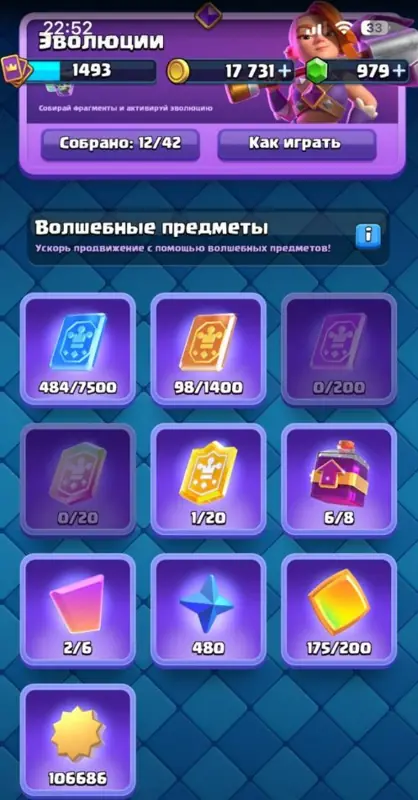
Task: Select the golden shield item 1/20
Action: point(208,480)
